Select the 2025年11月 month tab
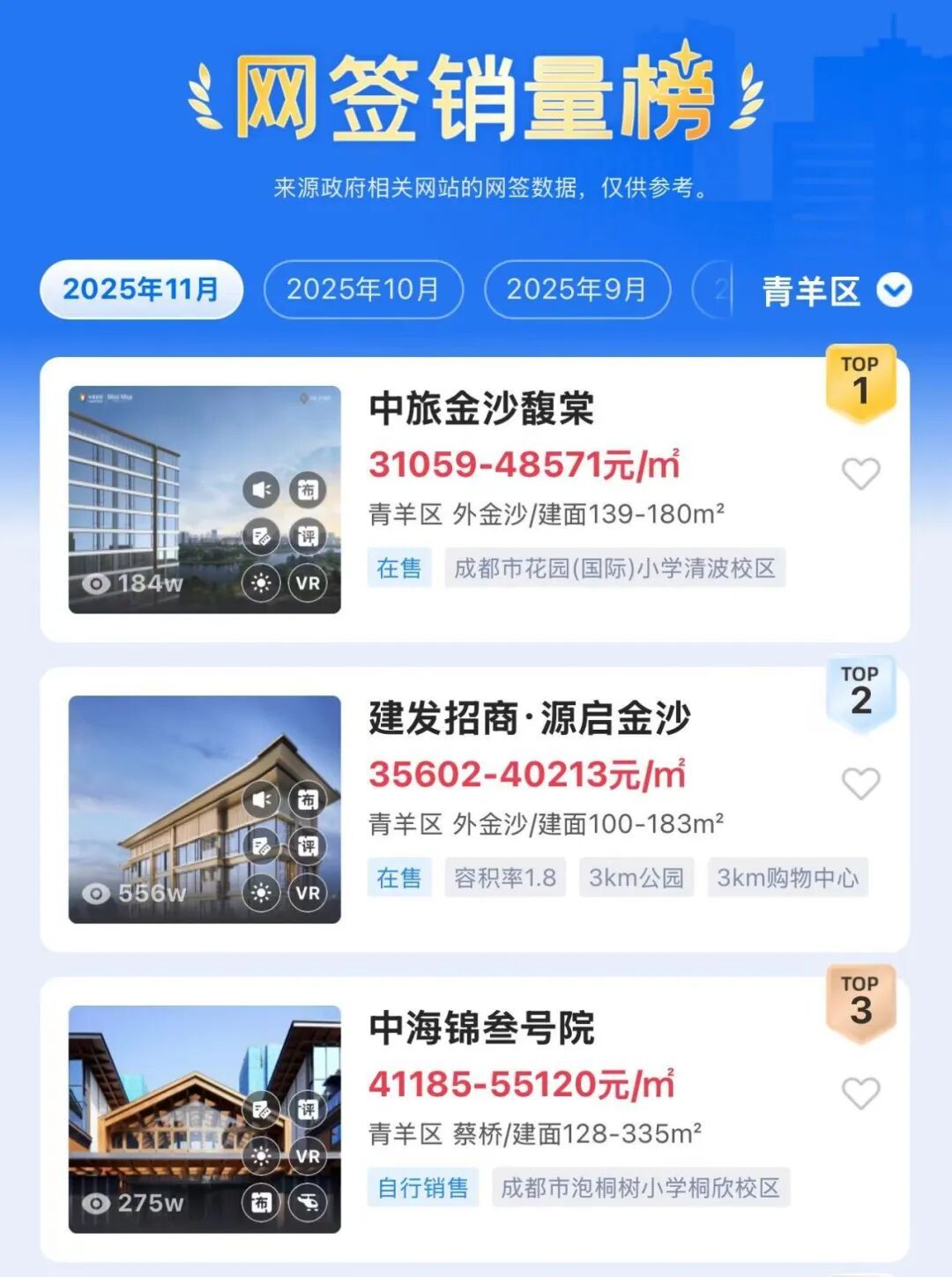The image size is (952, 1277). pyautogui.click(x=141, y=289)
